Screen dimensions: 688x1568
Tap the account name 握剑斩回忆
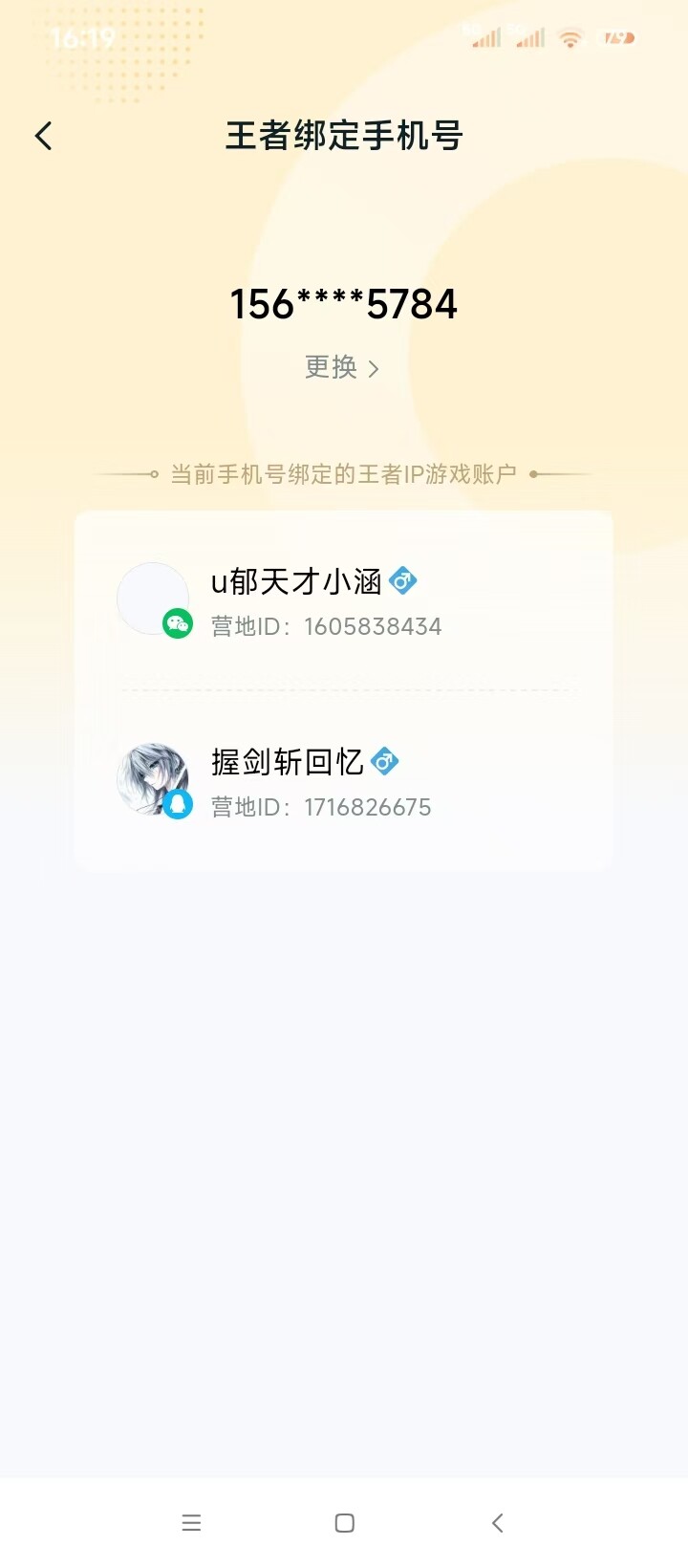[x=287, y=761]
